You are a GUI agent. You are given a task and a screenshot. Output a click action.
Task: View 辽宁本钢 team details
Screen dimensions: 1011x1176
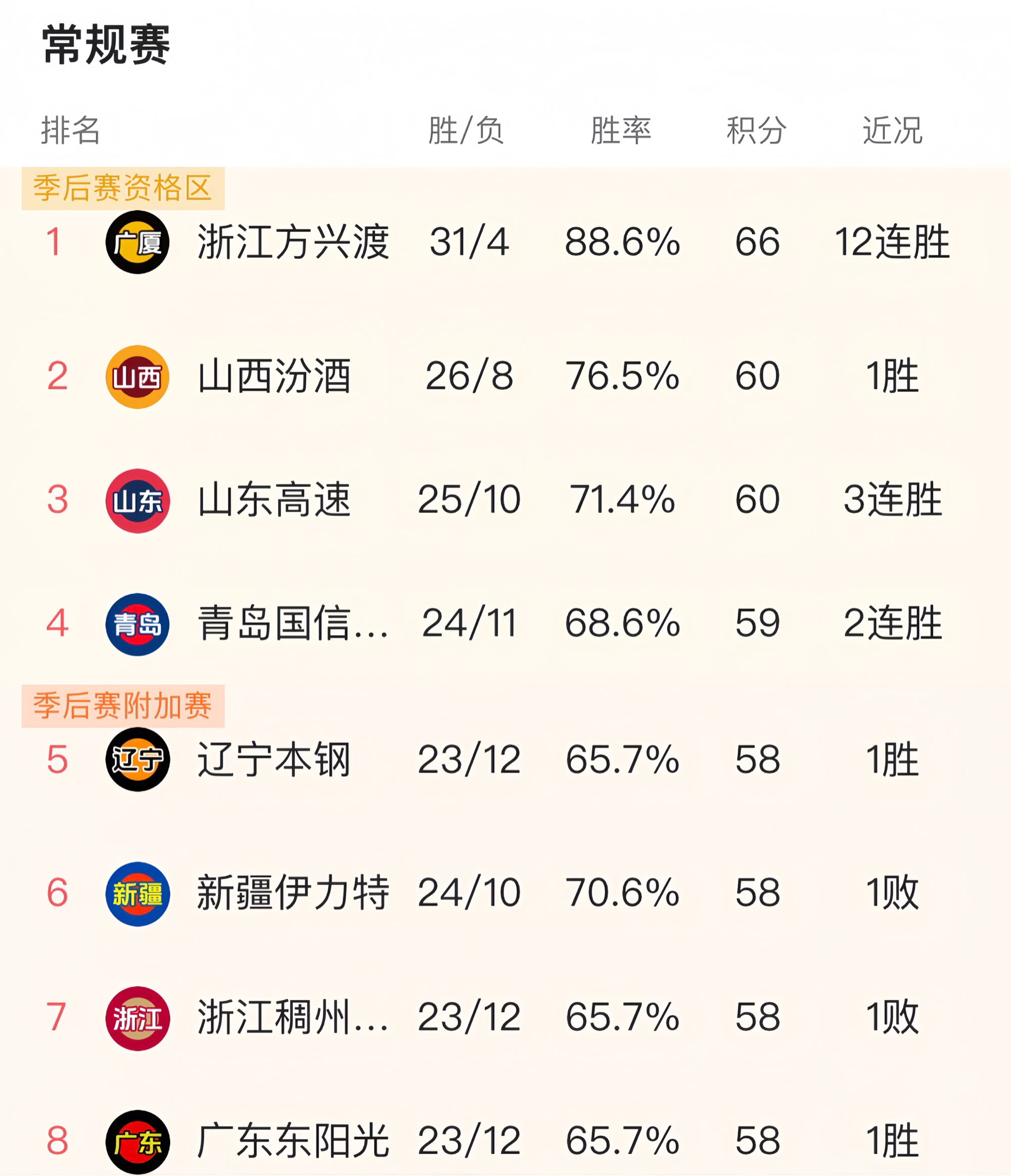[x=273, y=760]
